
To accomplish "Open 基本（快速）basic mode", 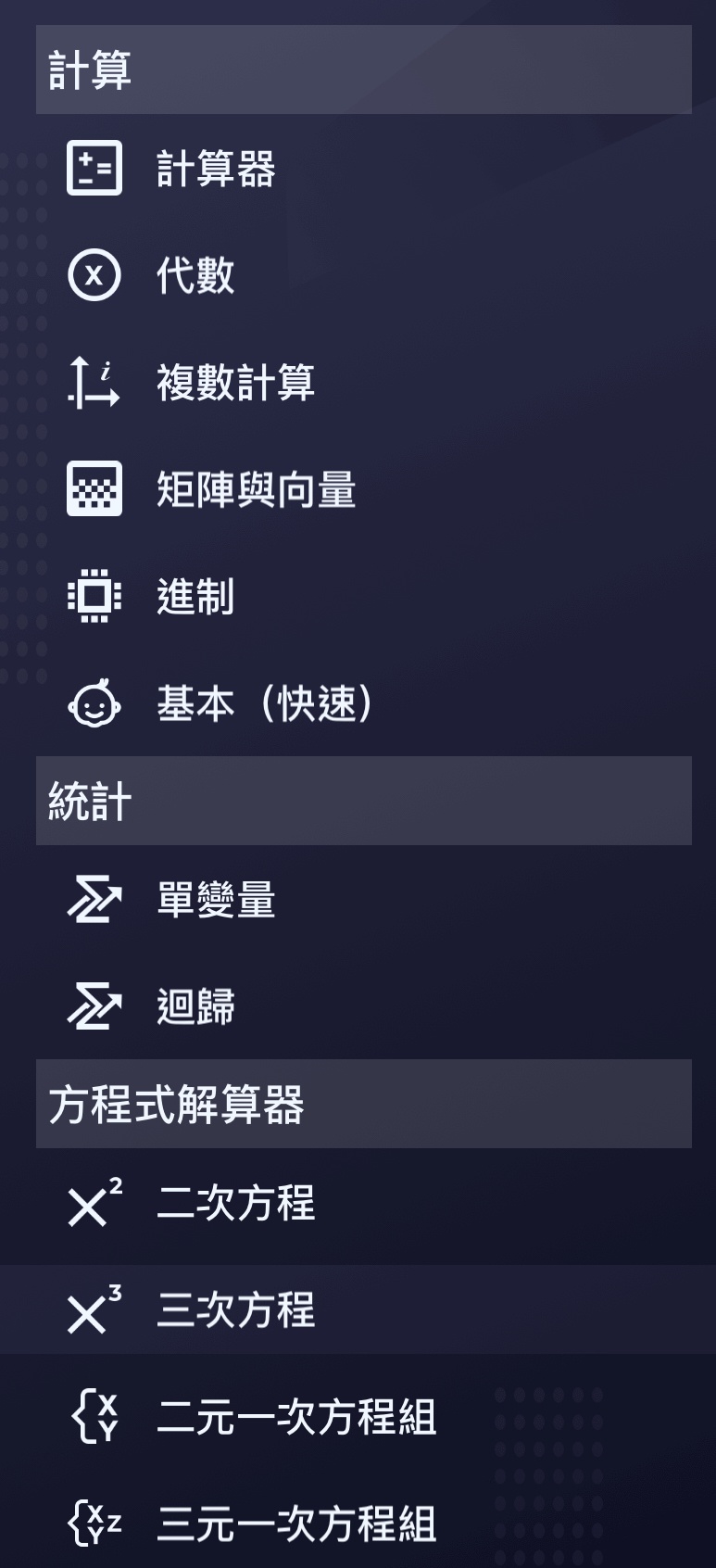I will click(x=264, y=703).
